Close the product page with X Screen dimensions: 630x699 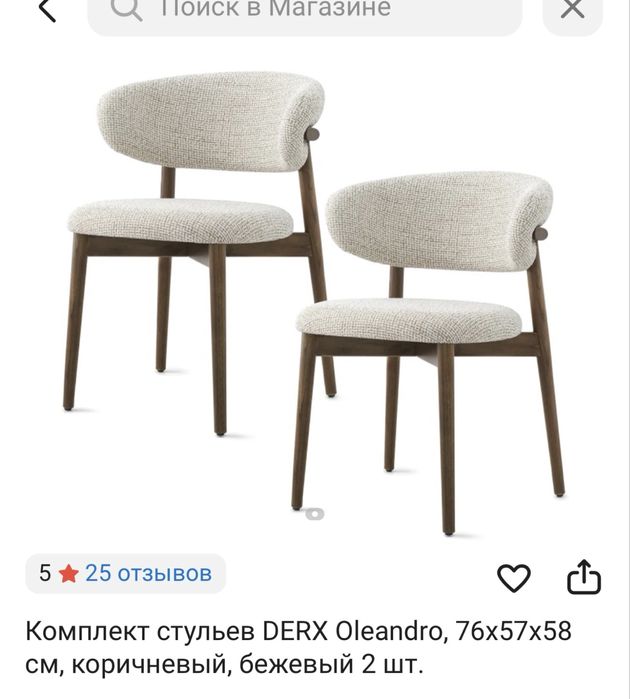point(572,10)
